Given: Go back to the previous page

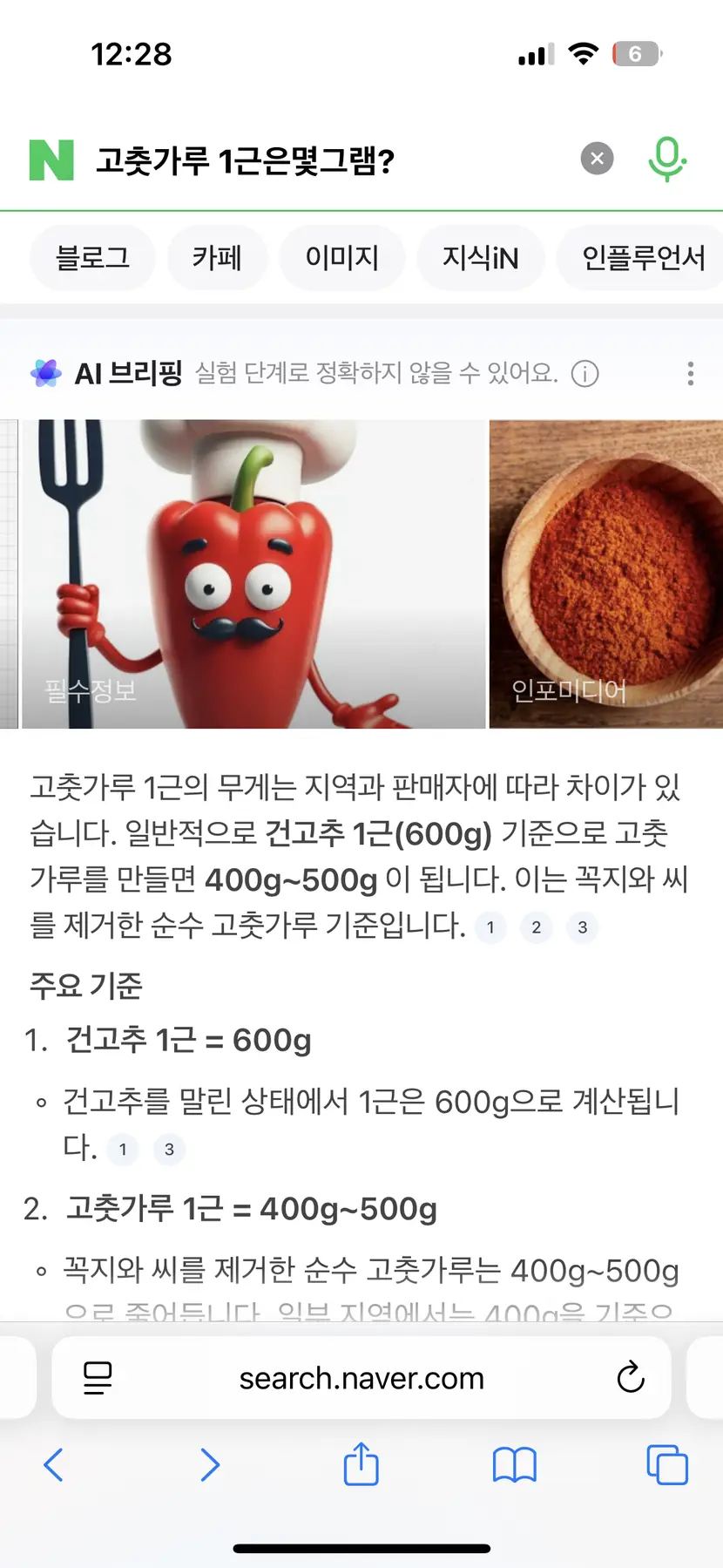Looking at the screenshot, I should 53,1464.
